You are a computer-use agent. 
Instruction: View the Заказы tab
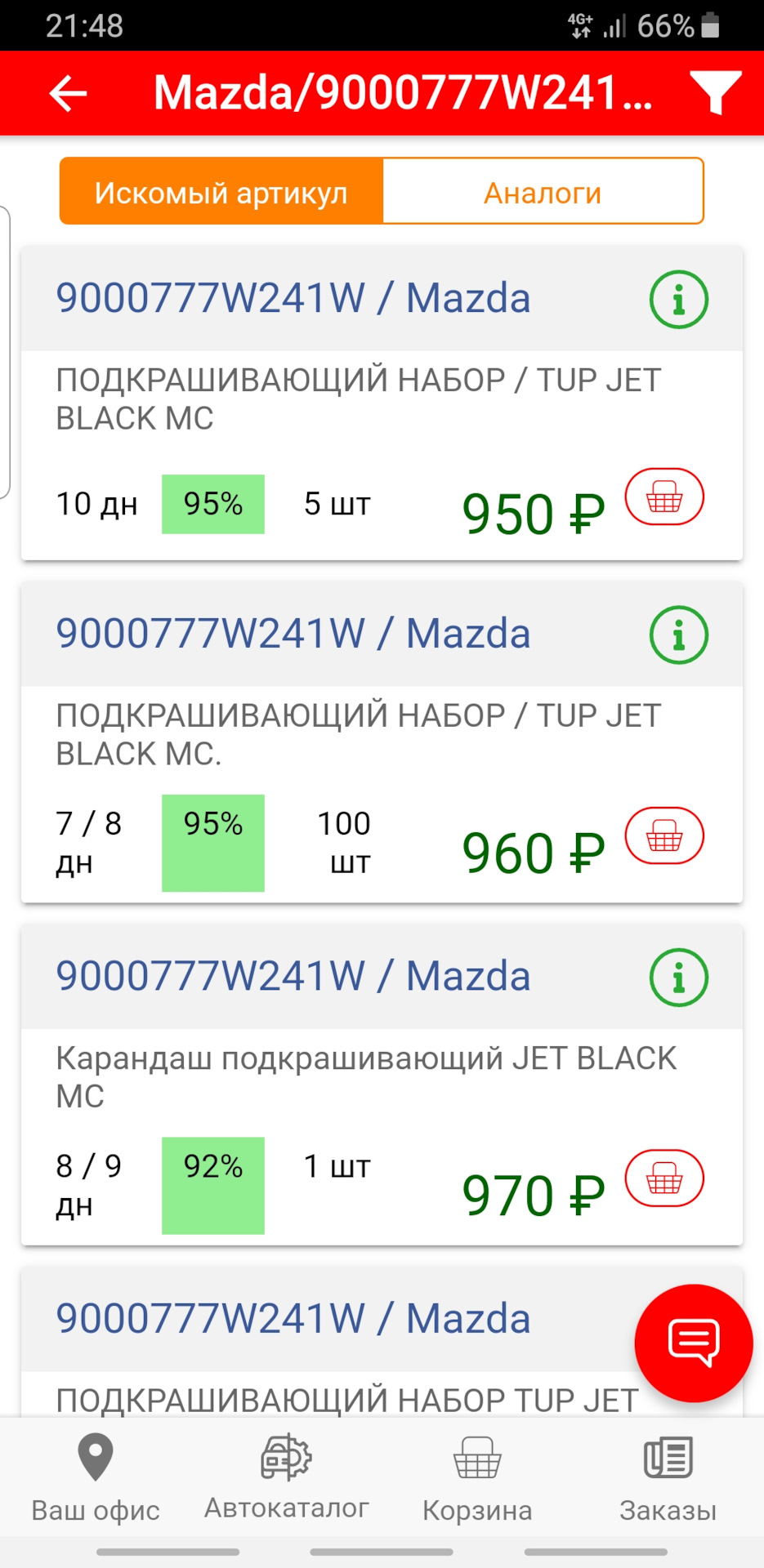tap(668, 1479)
